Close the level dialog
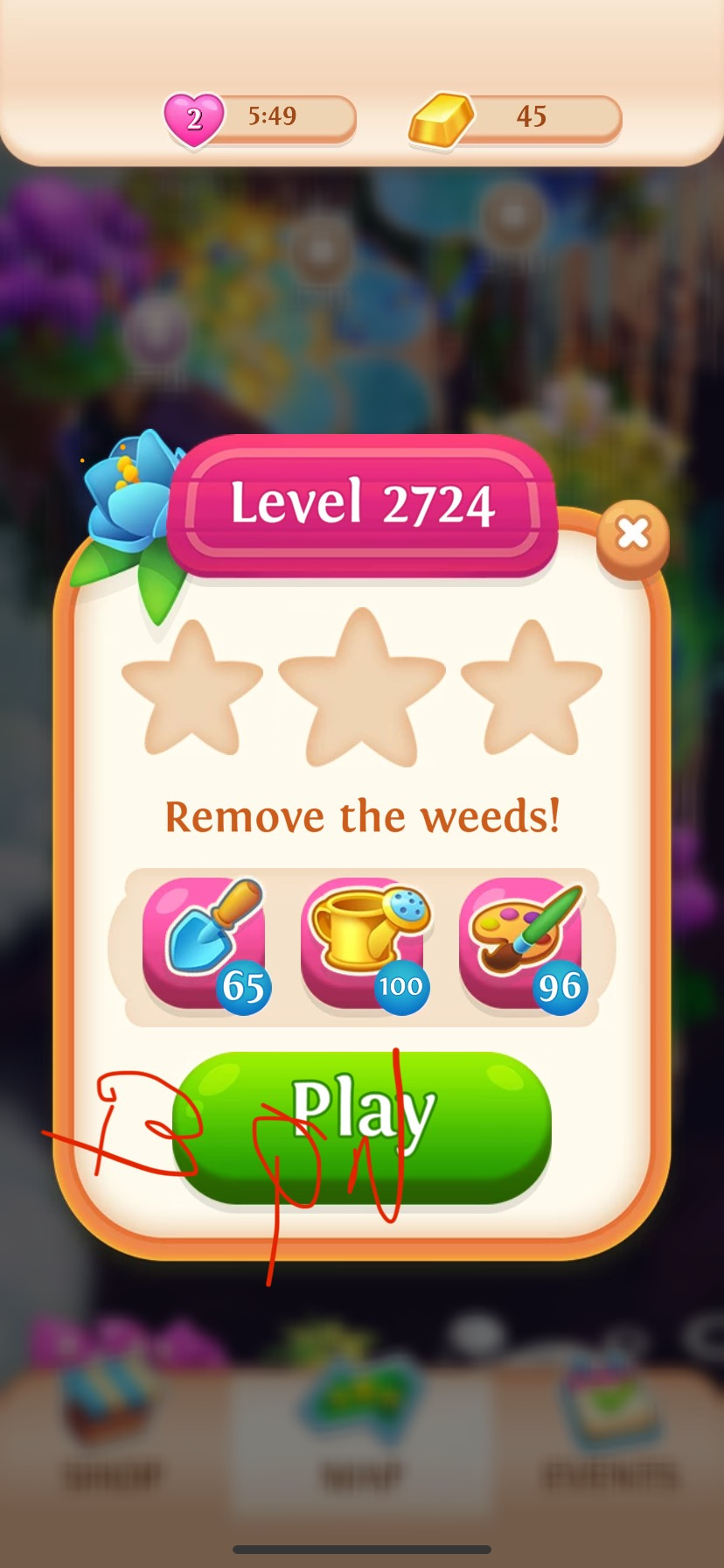 (632, 534)
